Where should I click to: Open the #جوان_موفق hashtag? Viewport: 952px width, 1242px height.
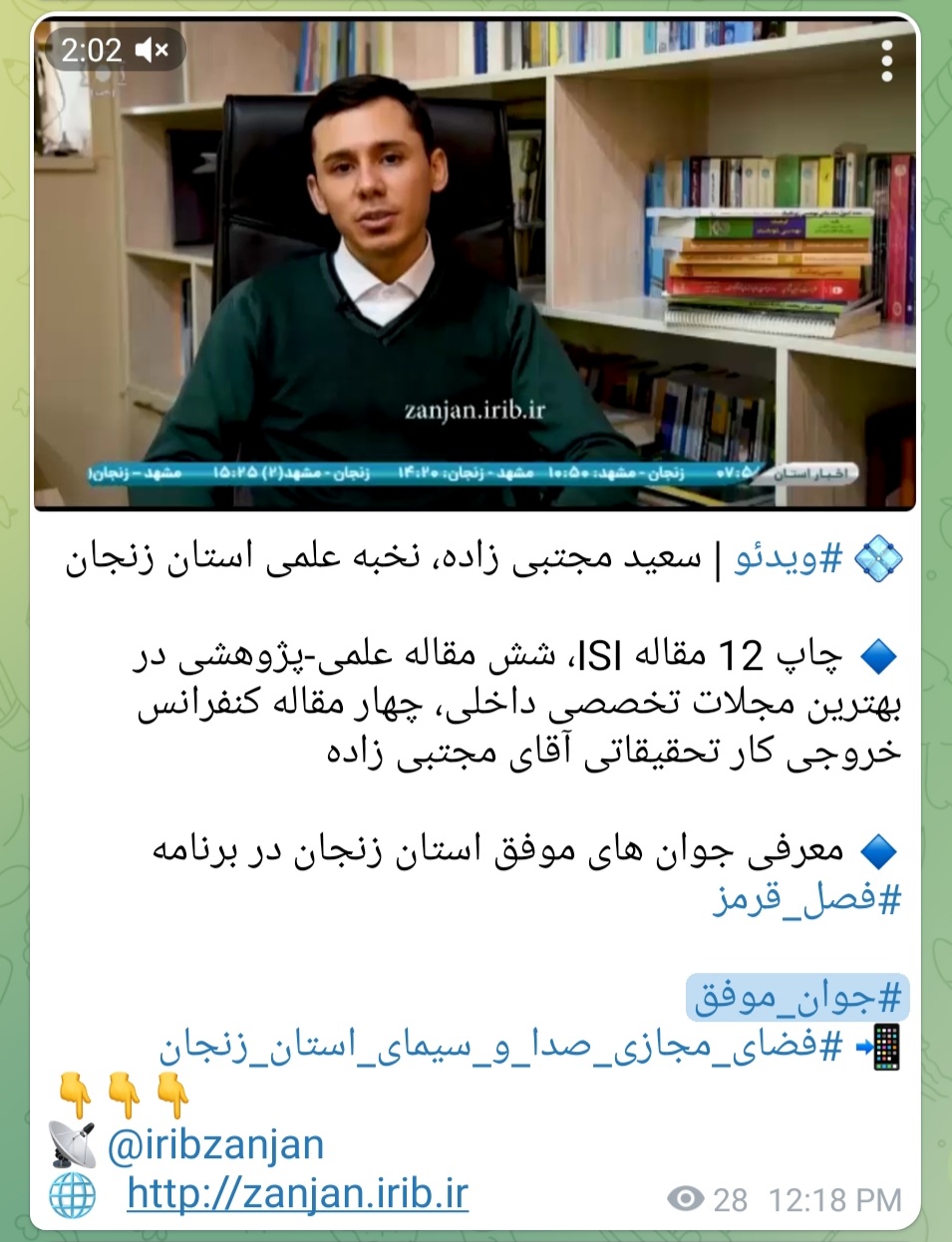797,997
